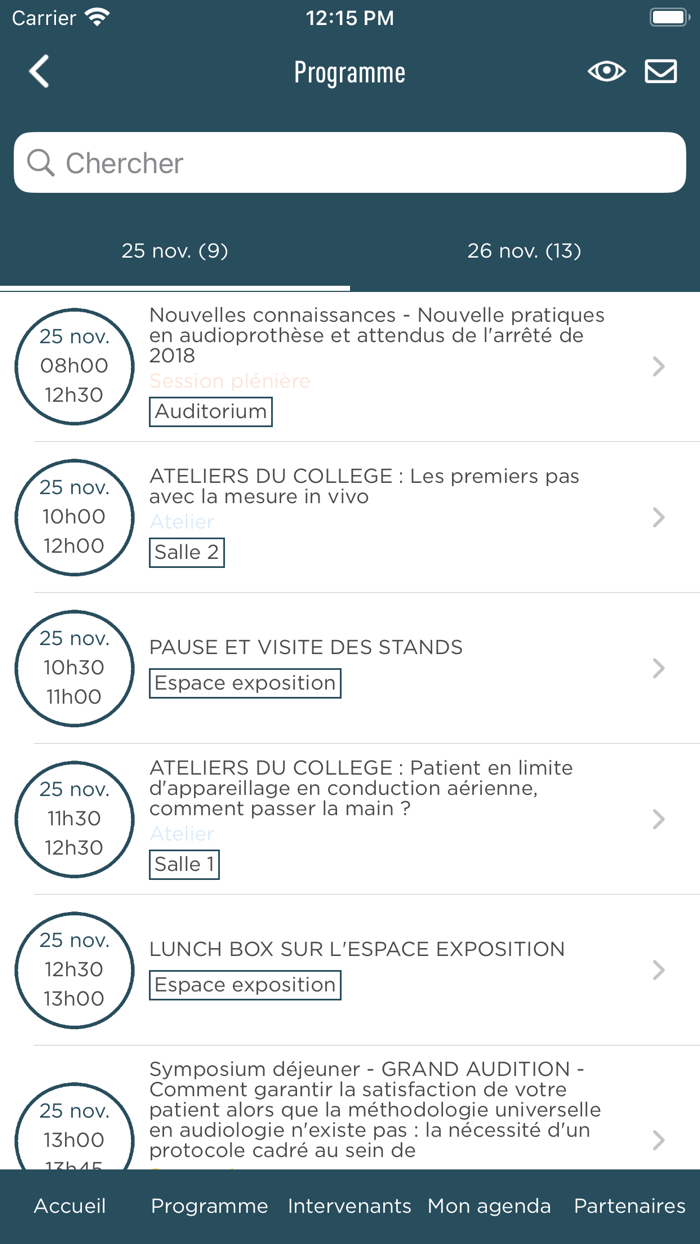Select the 25 nov. (9) tab
Screen dimensions: 700x1244
(x=175, y=251)
